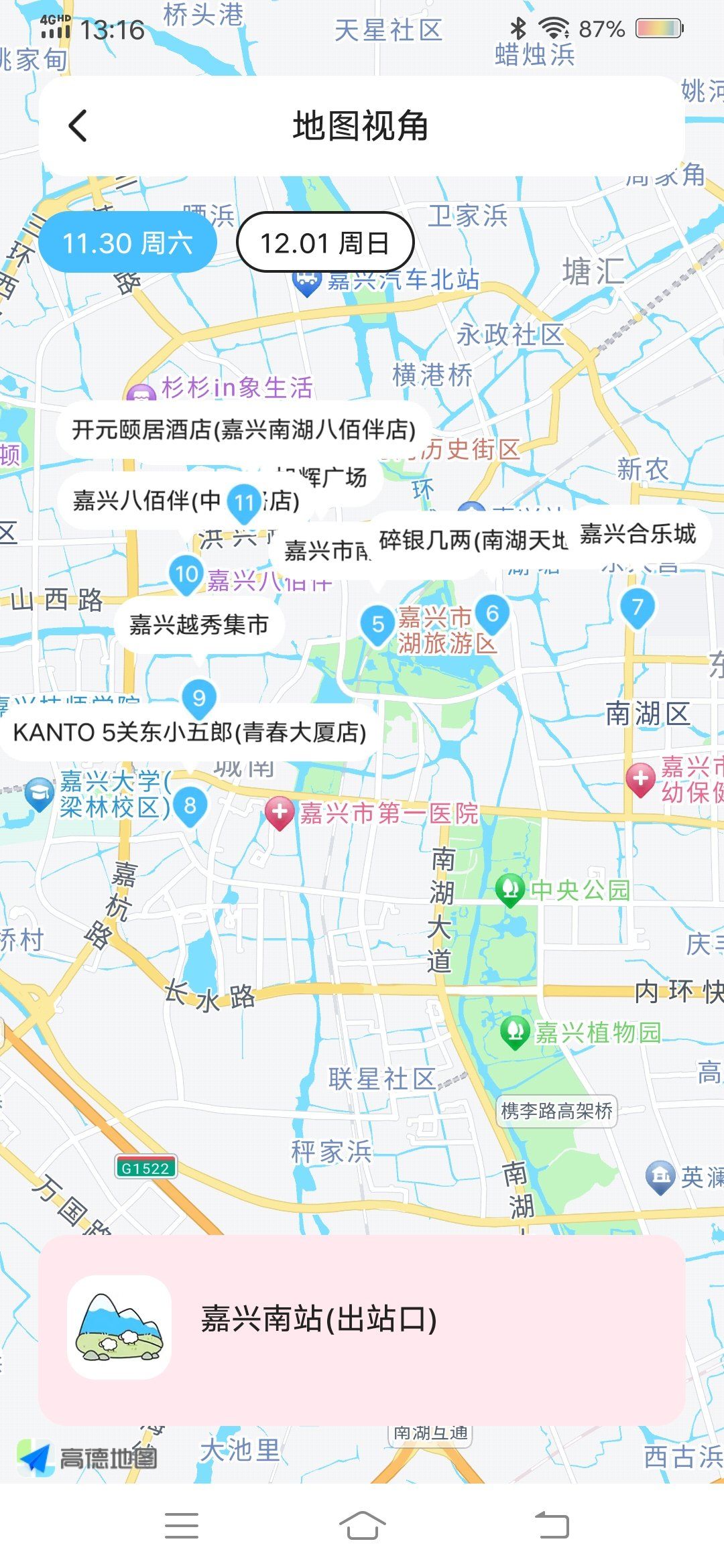Tap map pin 5 near 南湖旅游区
The image size is (724, 1568).
pyautogui.click(x=379, y=624)
